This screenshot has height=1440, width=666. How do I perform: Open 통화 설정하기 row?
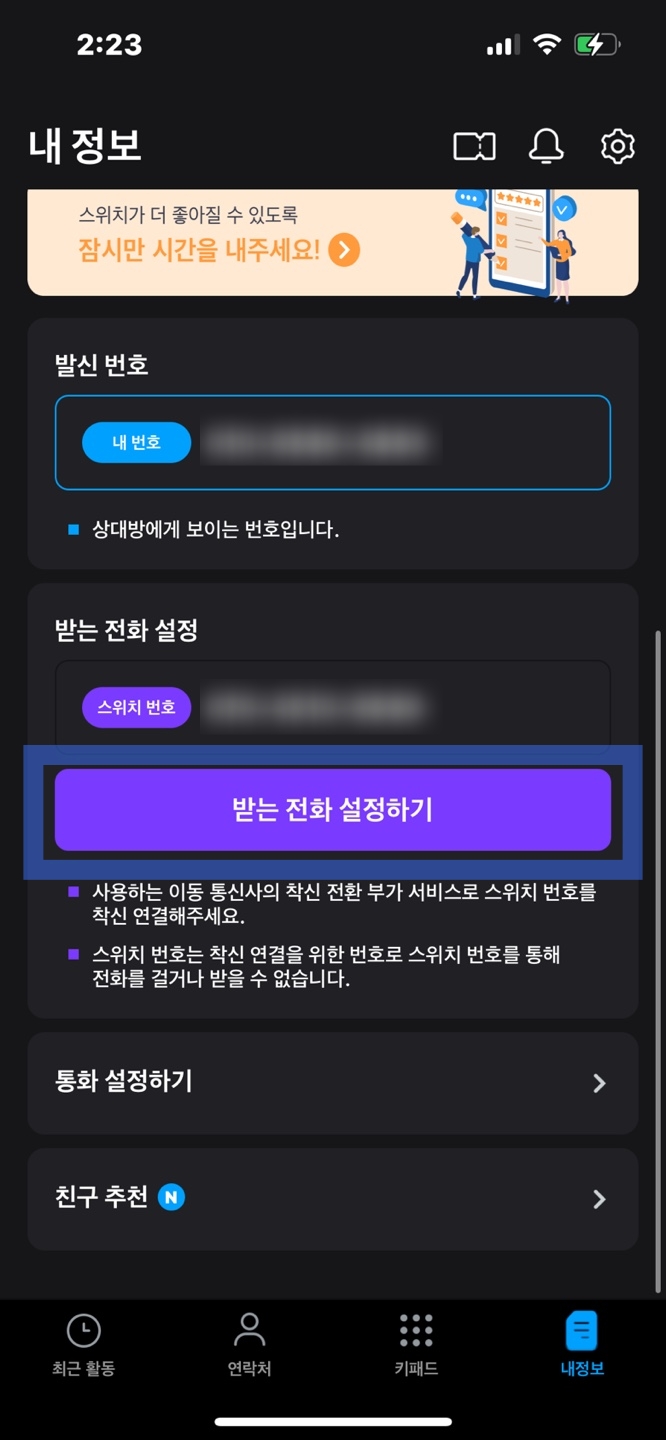pyautogui.click(x=333, y=1083)
